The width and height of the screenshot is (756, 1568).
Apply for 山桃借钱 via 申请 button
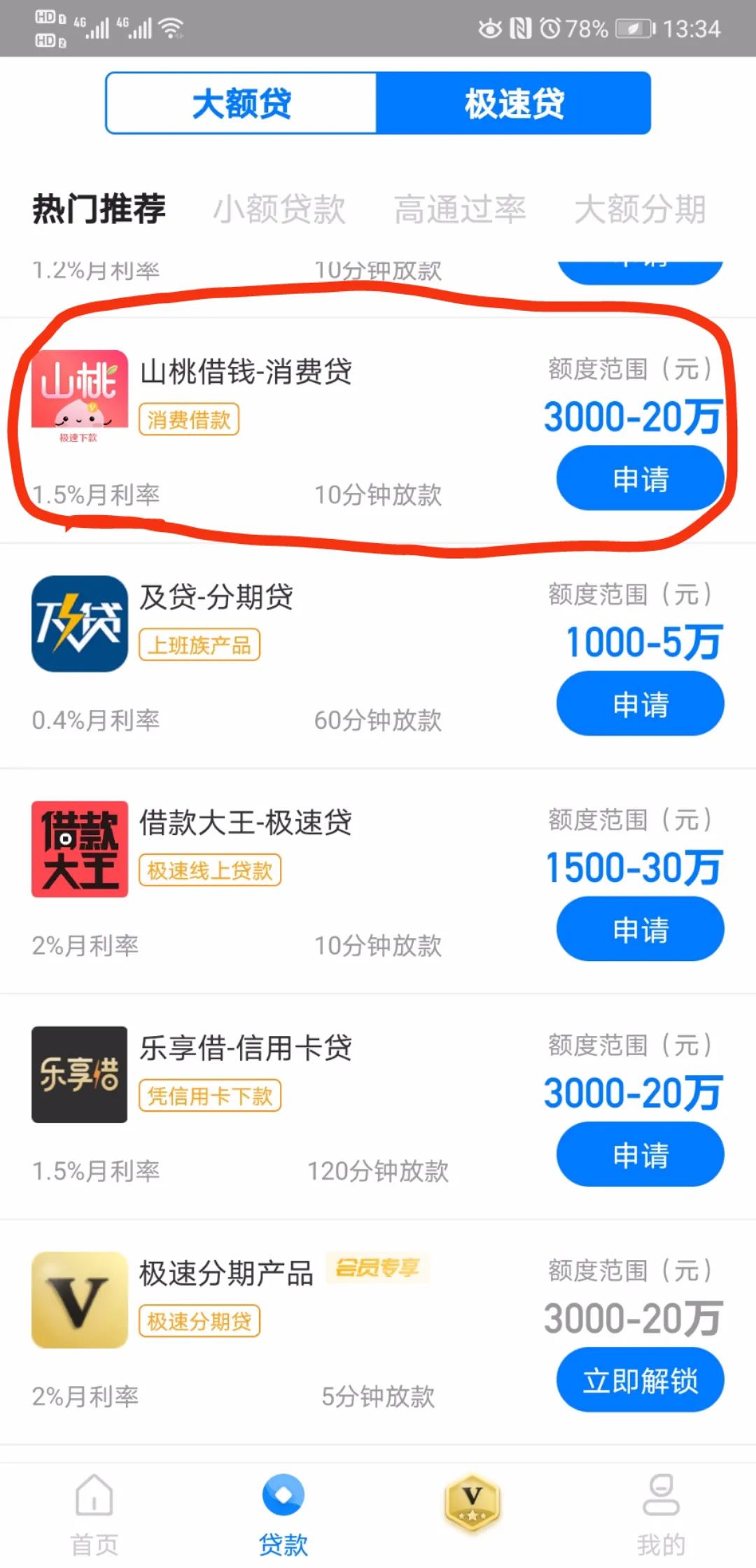pos(639,478)
